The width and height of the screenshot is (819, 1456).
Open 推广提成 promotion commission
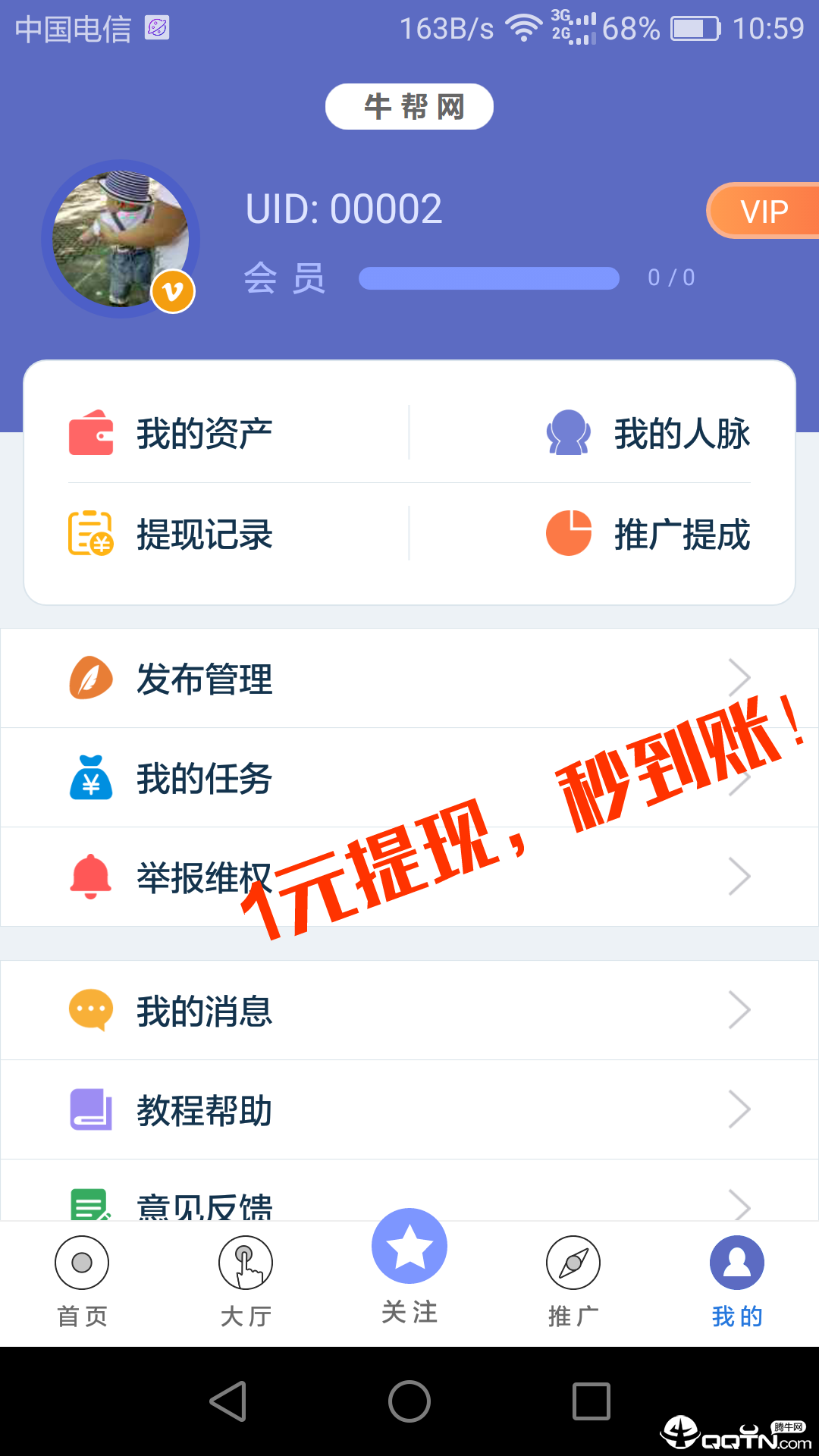coord(648,534)
